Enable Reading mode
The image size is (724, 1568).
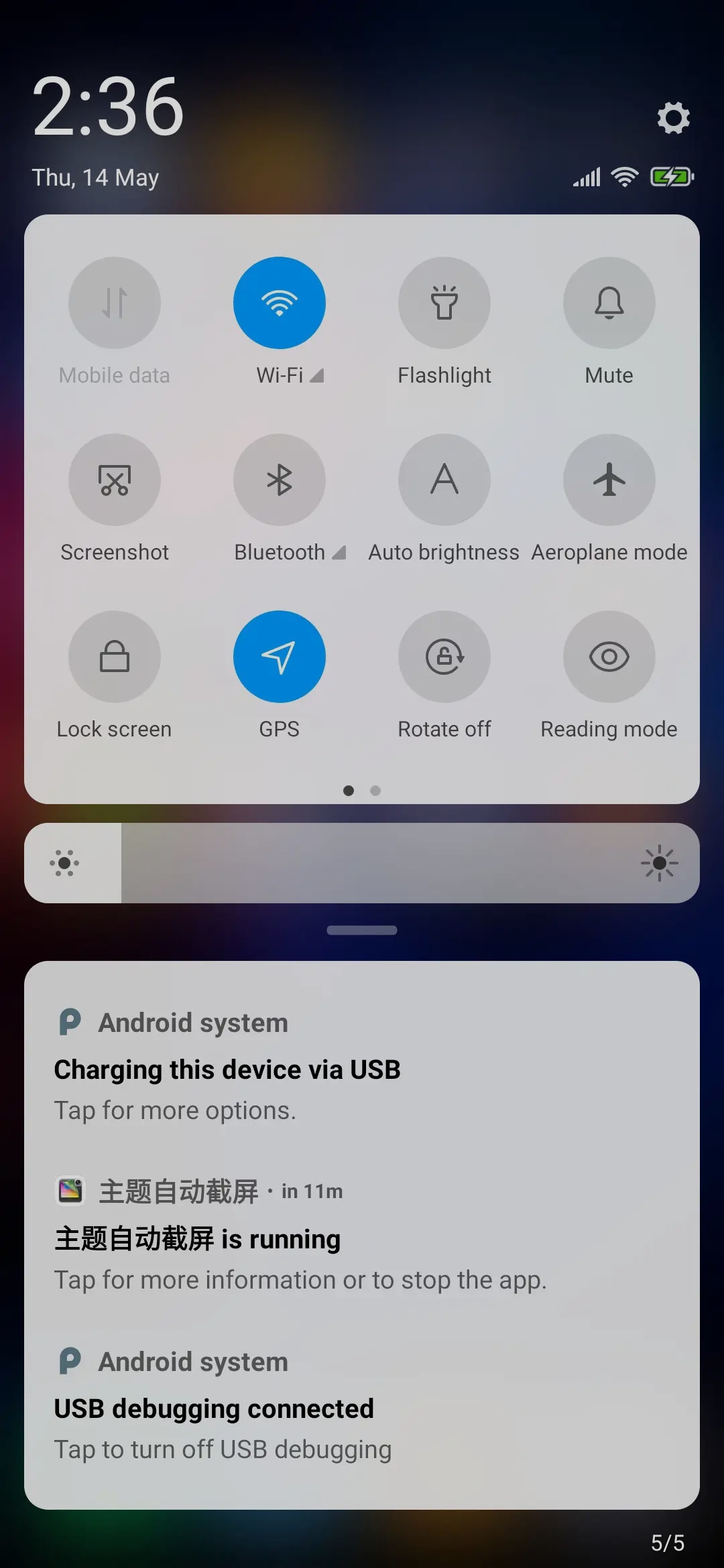[x=609, y=657]
